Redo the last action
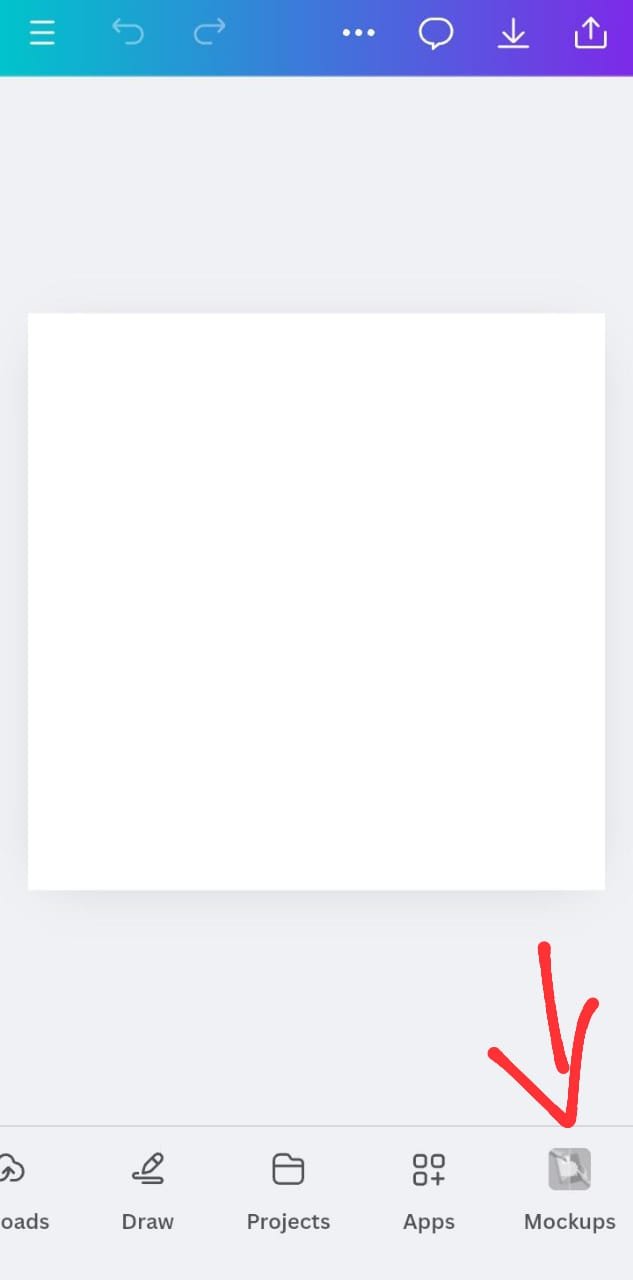Screen dimensions: 633x1280 [x=209, y=33]
